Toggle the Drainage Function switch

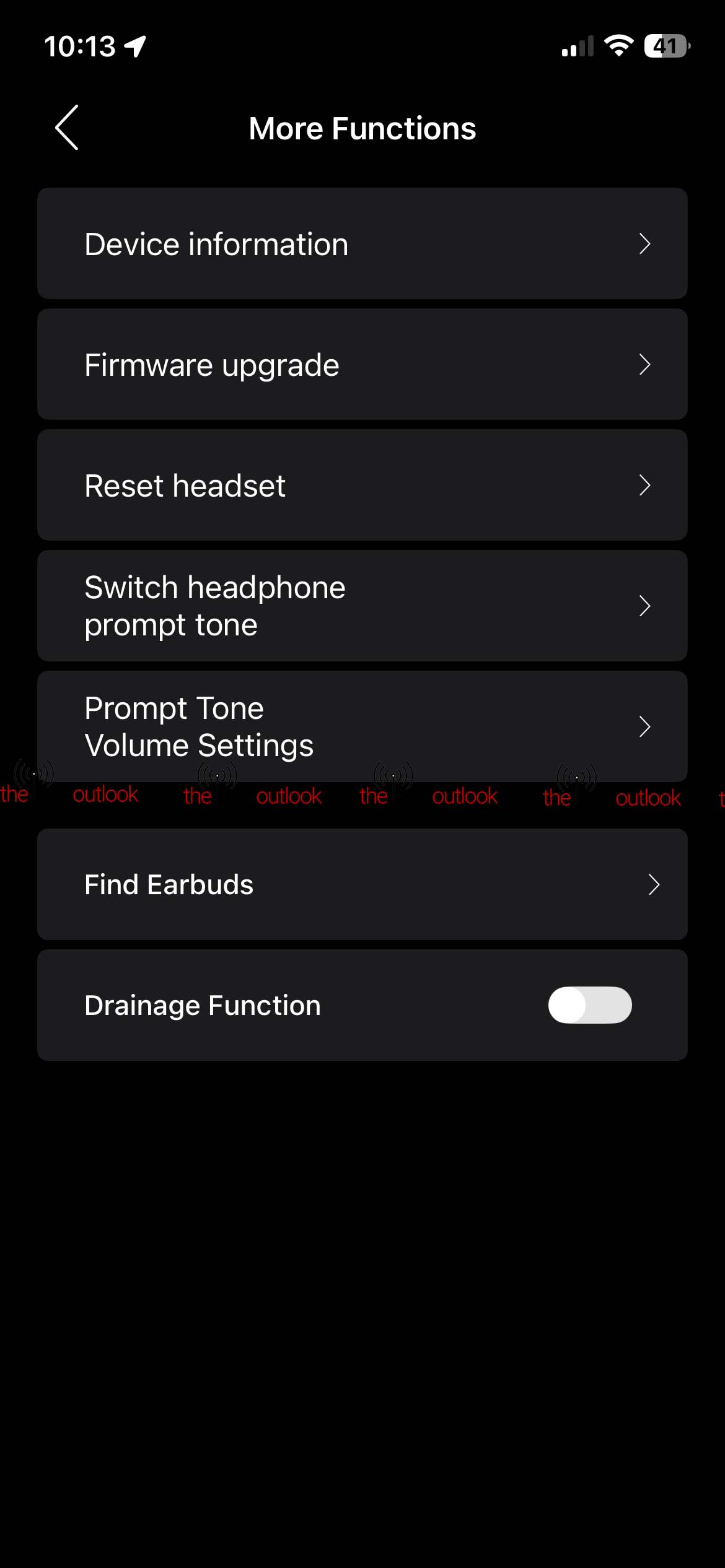(x=589, y=1005)
